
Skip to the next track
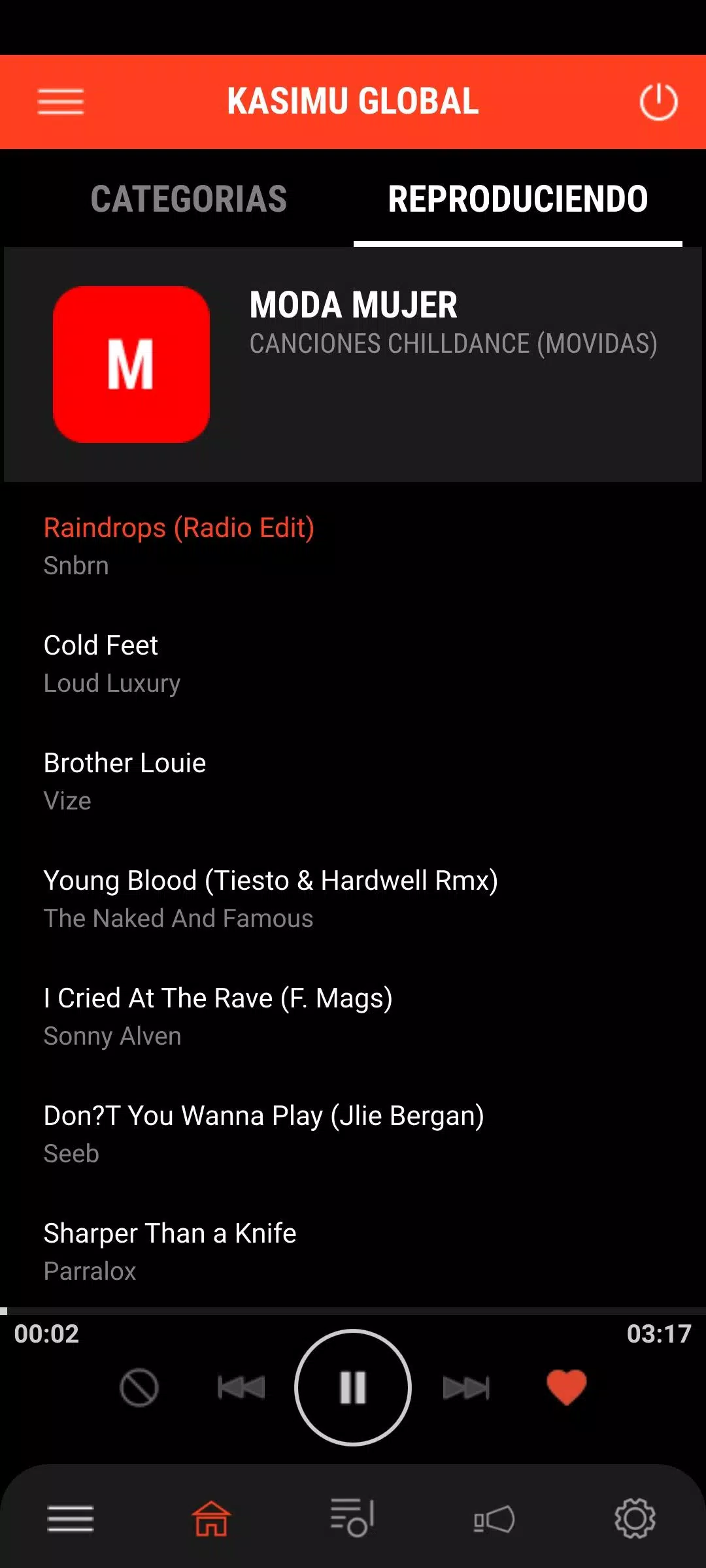pos(466,1387)
